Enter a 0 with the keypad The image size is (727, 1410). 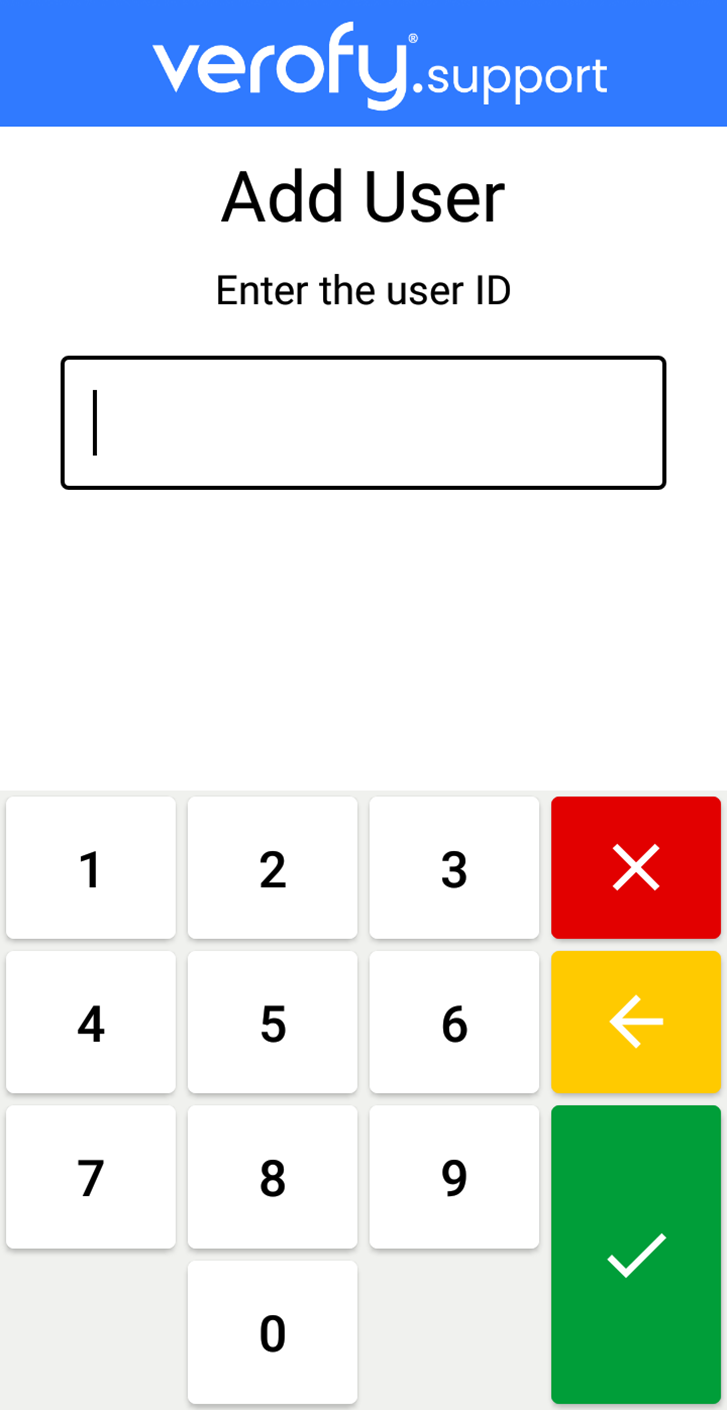272,1332
